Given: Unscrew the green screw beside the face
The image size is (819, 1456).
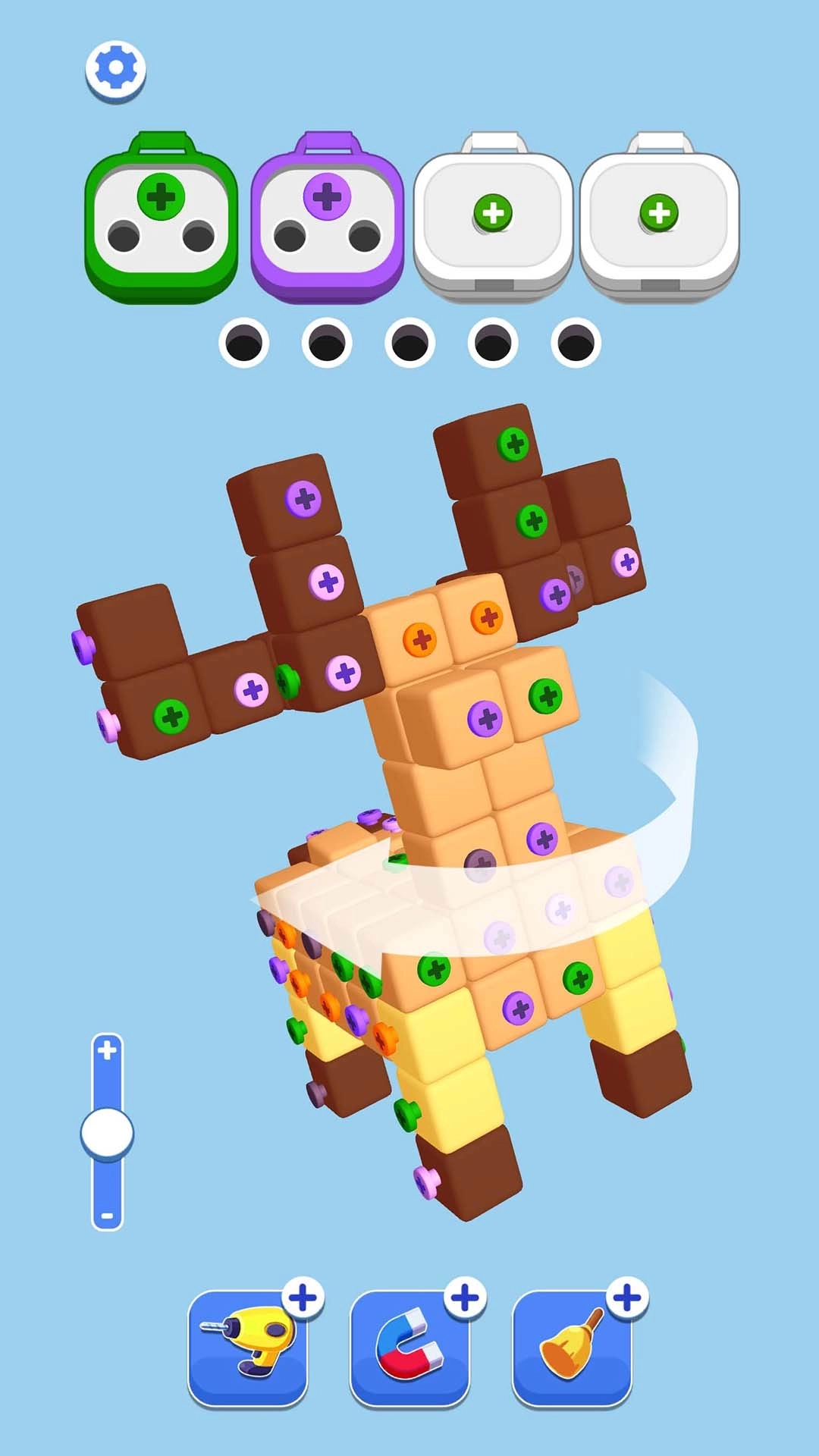Looking at the screenshot, I should (x=546, y=695).
